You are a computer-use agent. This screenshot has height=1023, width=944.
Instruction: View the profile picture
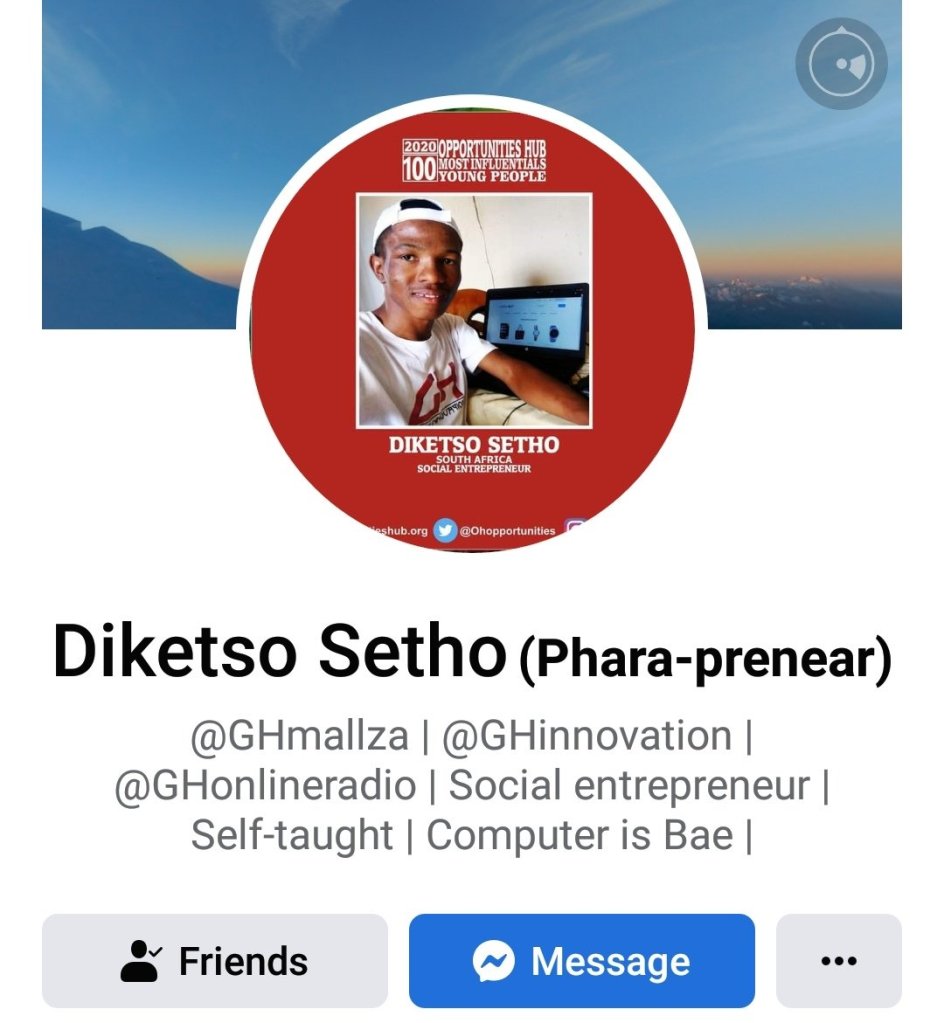coord(472,330)
